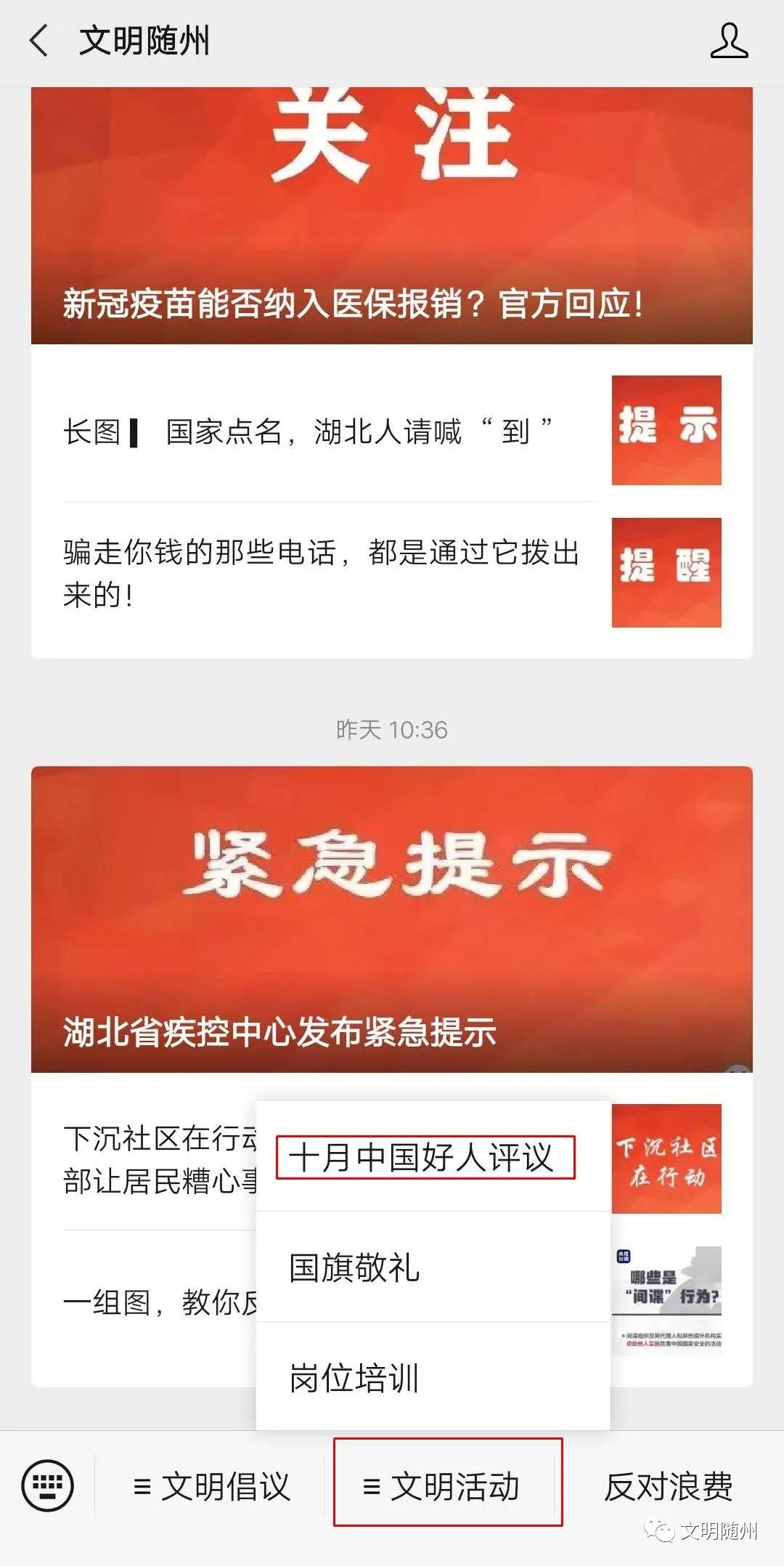Collapse the 文明活动 bottom menu
This screenshot has height=1566, width=784.
click(442, 1486)
